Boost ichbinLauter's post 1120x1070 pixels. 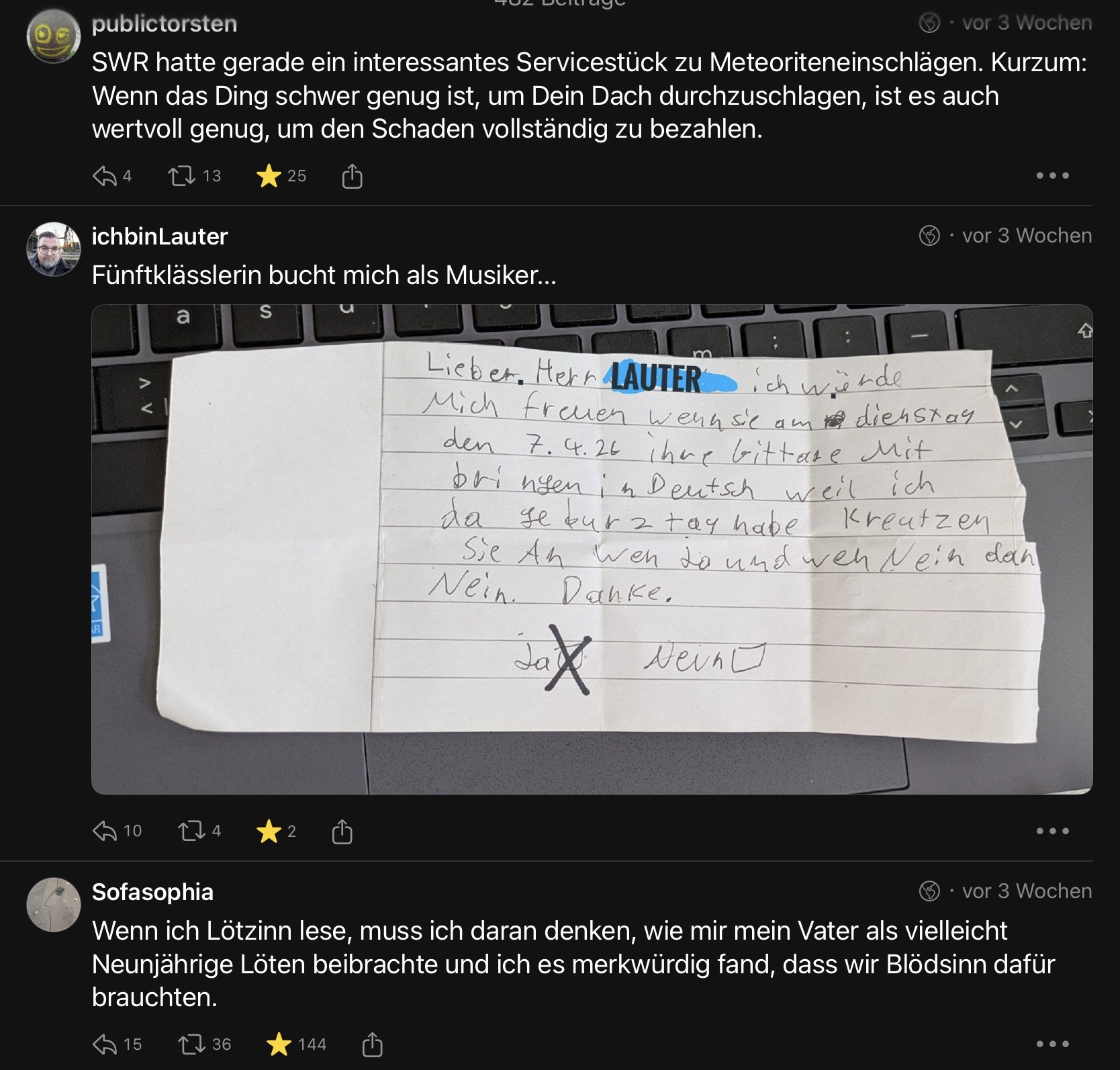pyautogui.click(x=191, y=832)
